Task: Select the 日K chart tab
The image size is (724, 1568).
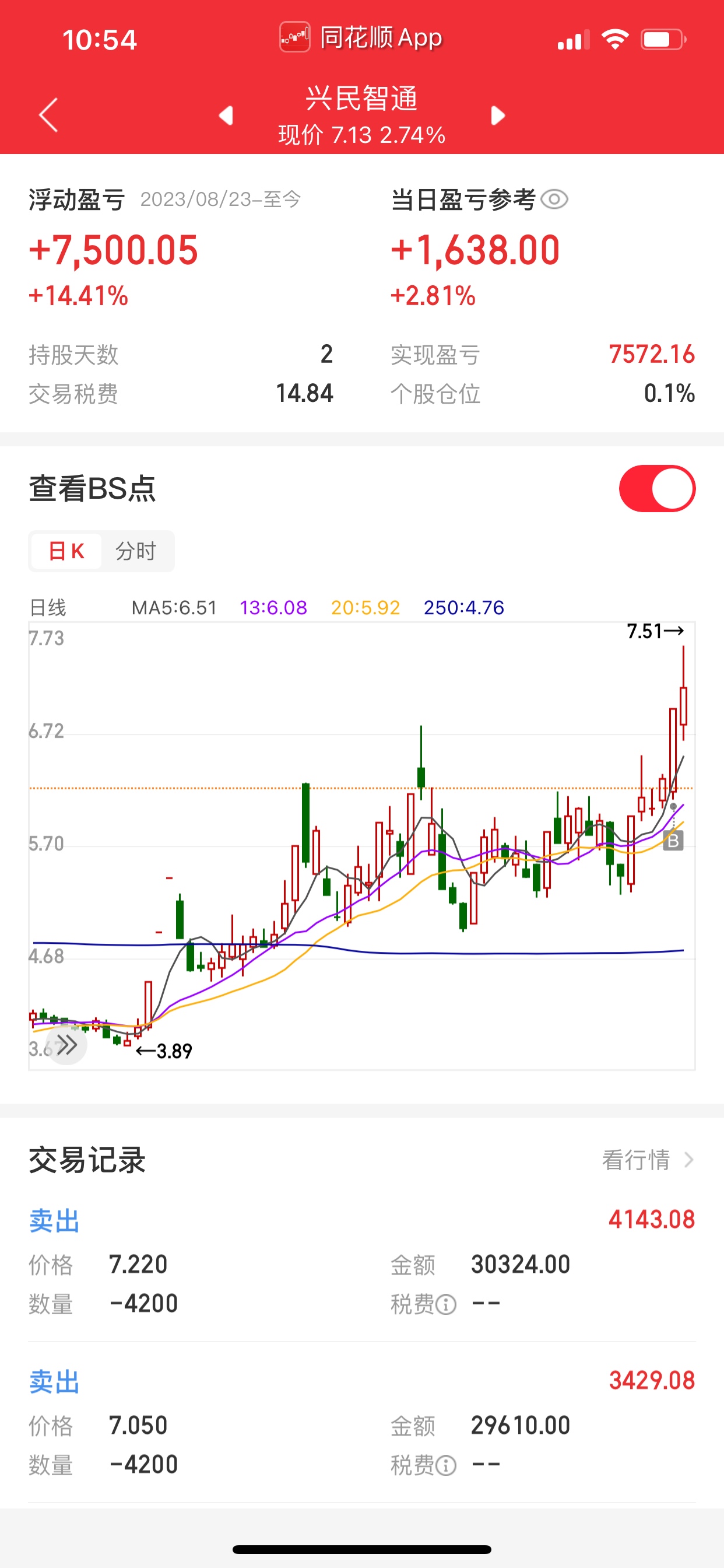Action: click(66, 551)
